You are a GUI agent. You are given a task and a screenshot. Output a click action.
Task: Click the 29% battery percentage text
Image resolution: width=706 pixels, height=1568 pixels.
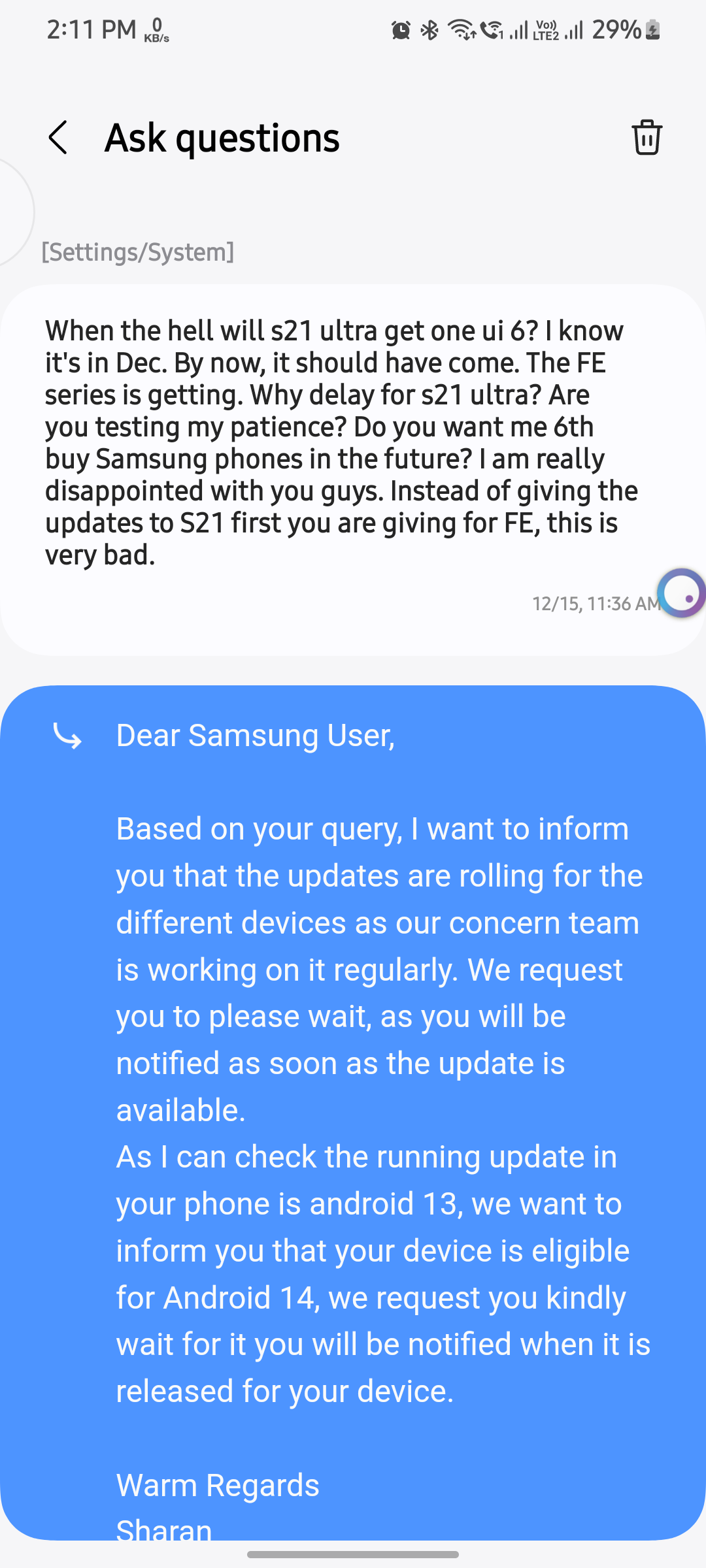point(615,29)
